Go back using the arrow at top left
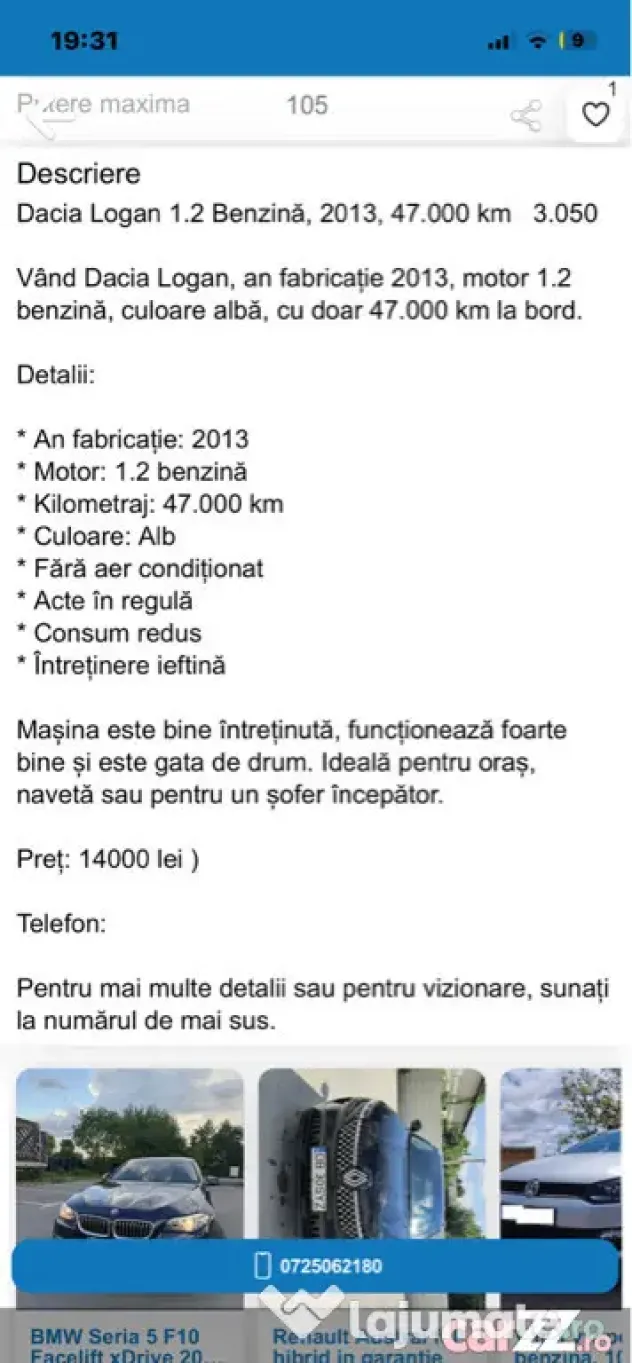632x1363 pixels. pos(43,119)
